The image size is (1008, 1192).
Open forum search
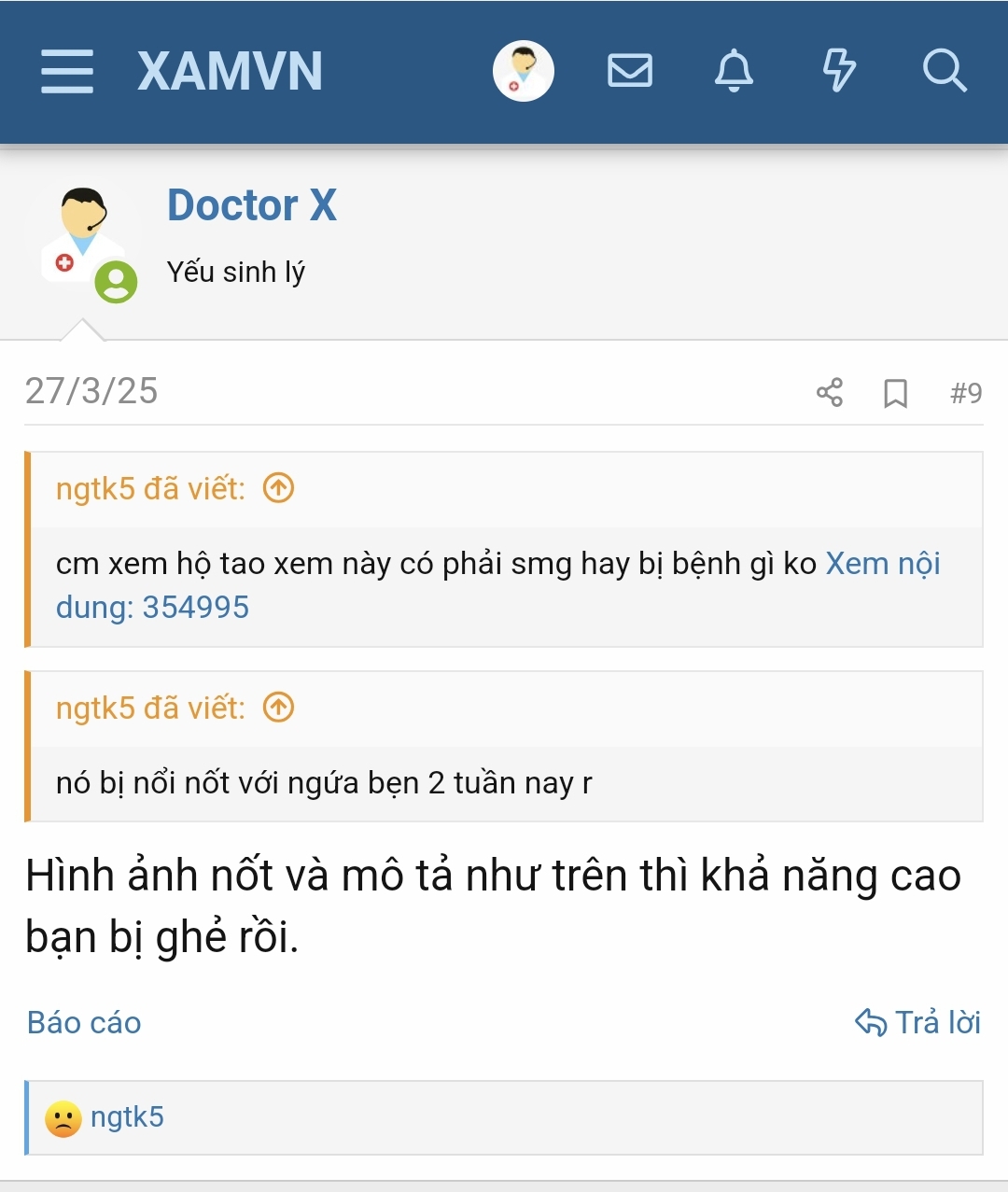point(944,71)
